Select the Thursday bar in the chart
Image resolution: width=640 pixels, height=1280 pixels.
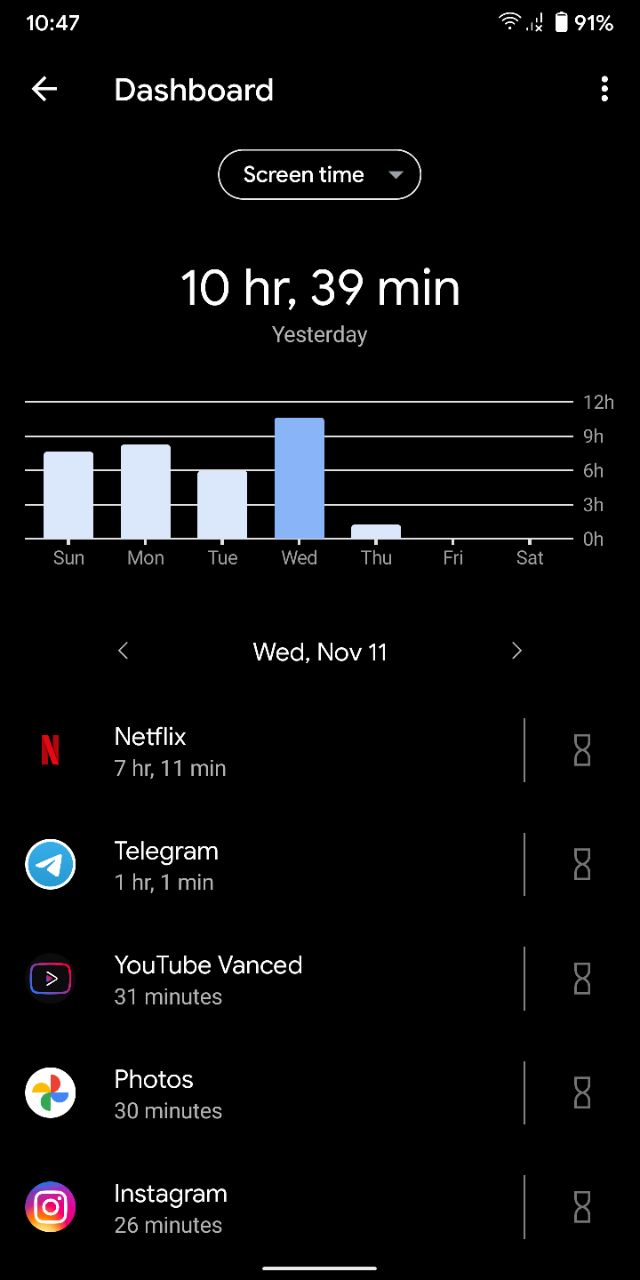[376, 531]
